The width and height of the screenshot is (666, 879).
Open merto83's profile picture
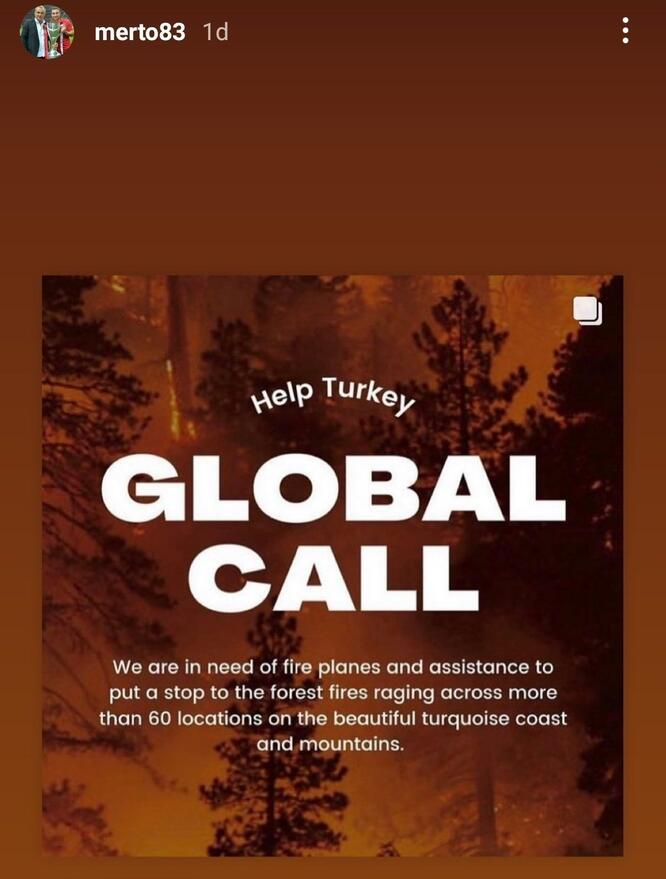[46, 32]
